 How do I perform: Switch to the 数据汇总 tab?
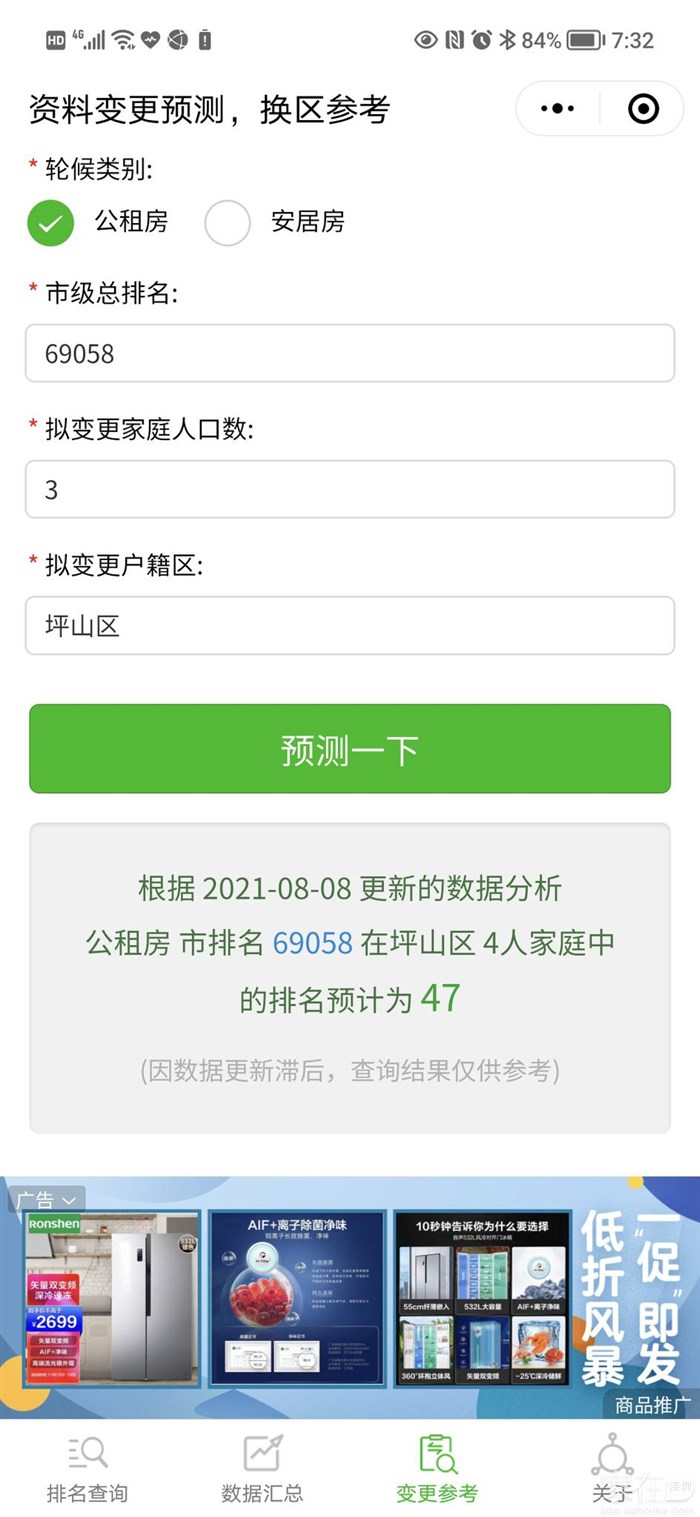click(262, 1469)
